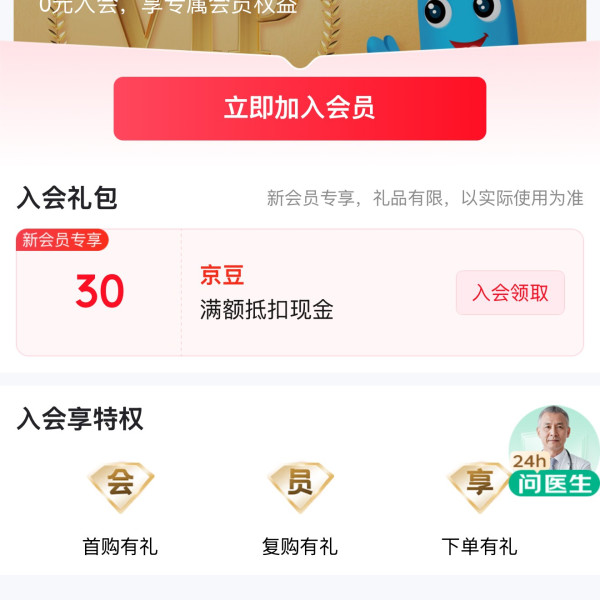View the 复购有礼 privilege

click(299, 505)
